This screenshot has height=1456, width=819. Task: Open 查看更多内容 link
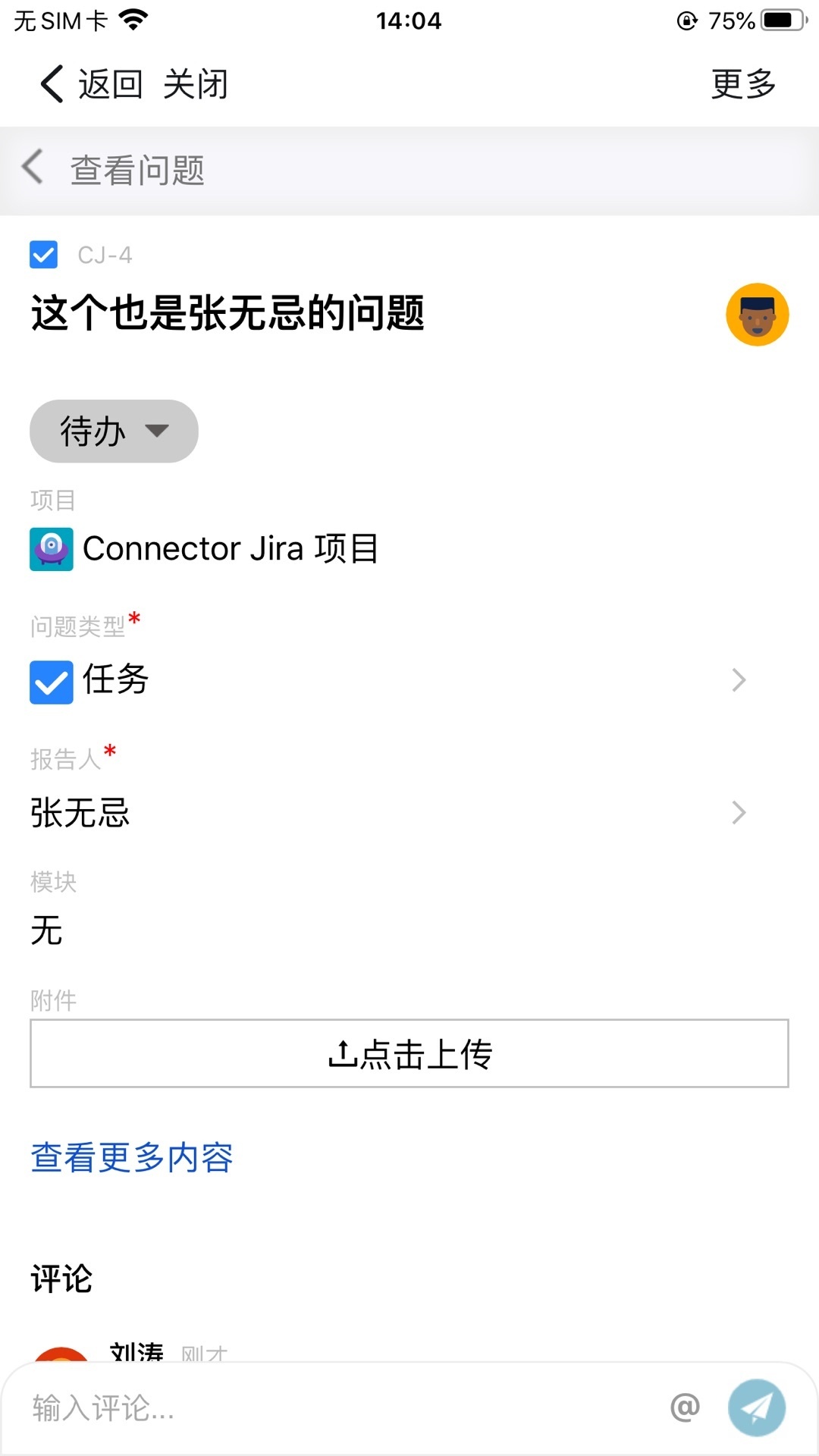[131, 1157]
